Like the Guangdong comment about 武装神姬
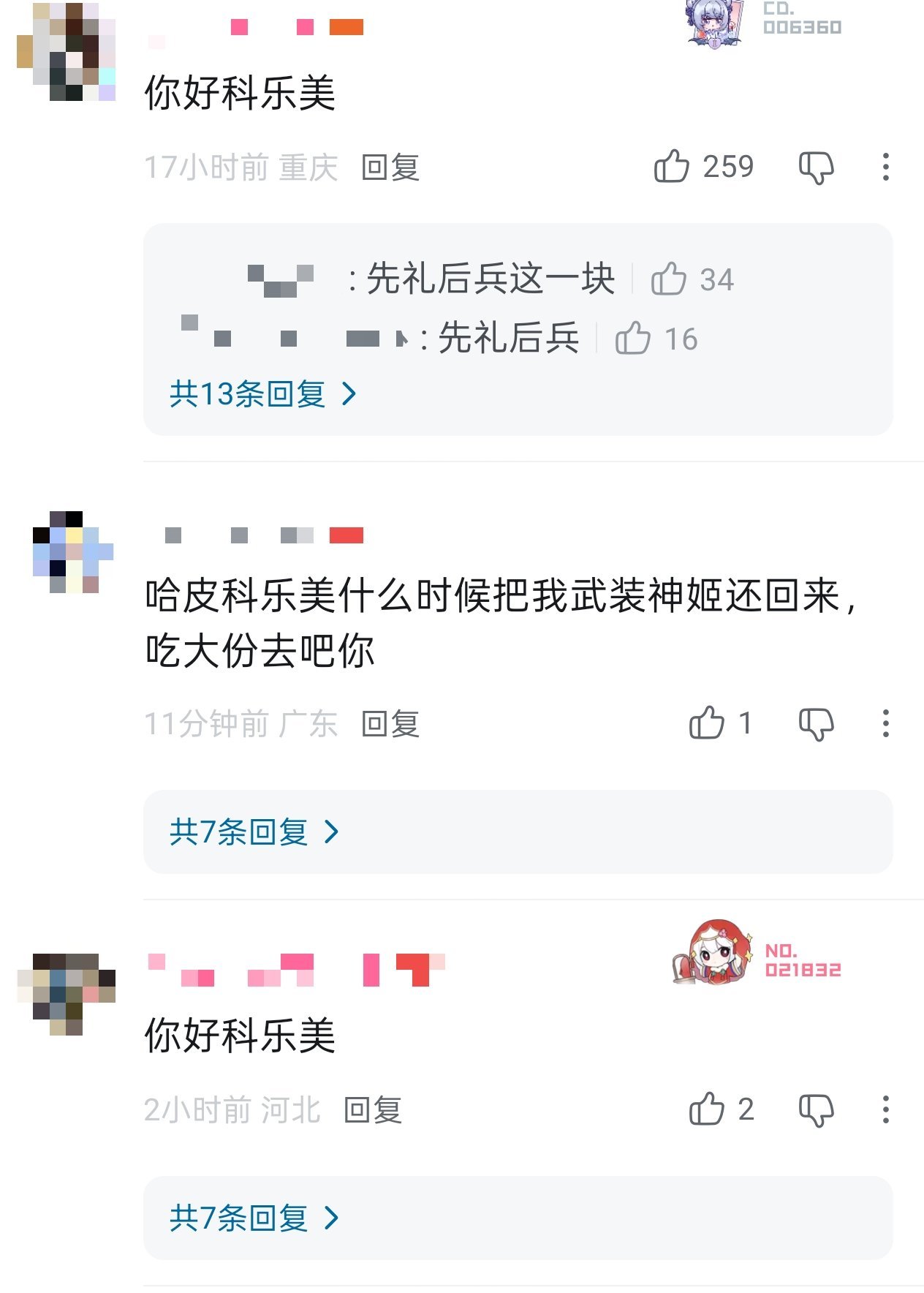 click(706, 723)
